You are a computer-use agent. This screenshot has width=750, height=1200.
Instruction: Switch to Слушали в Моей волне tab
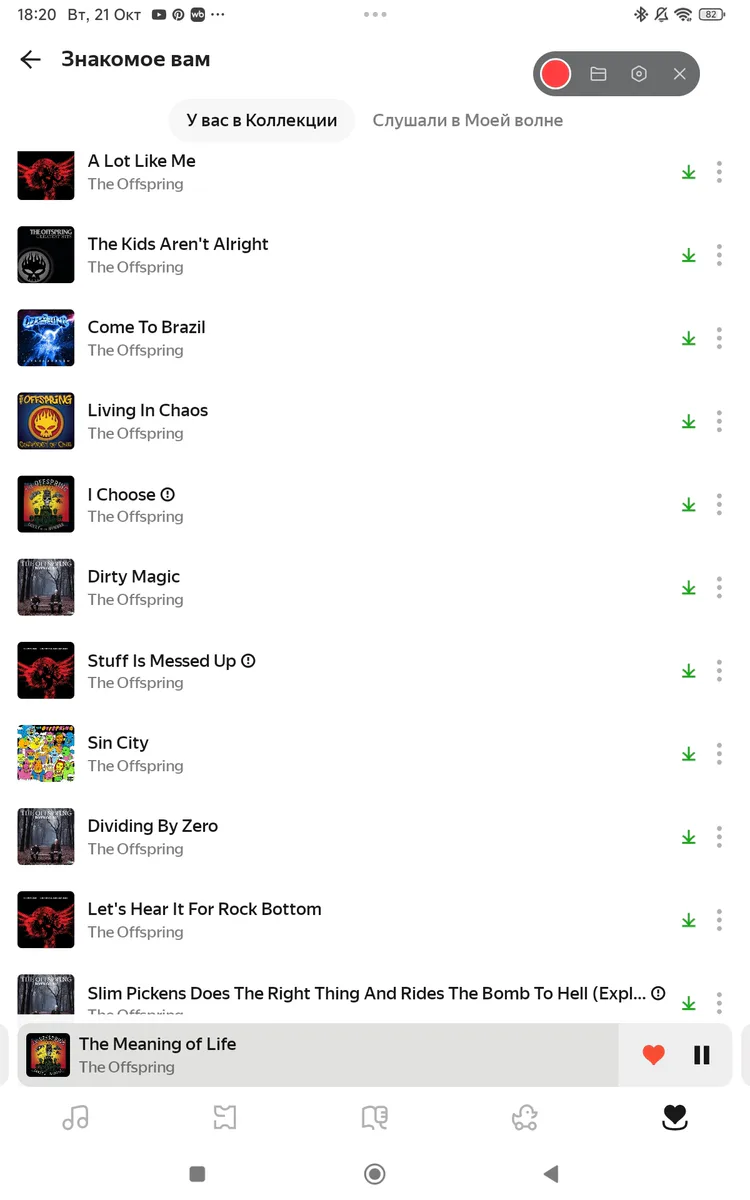(x=467, y=121)
